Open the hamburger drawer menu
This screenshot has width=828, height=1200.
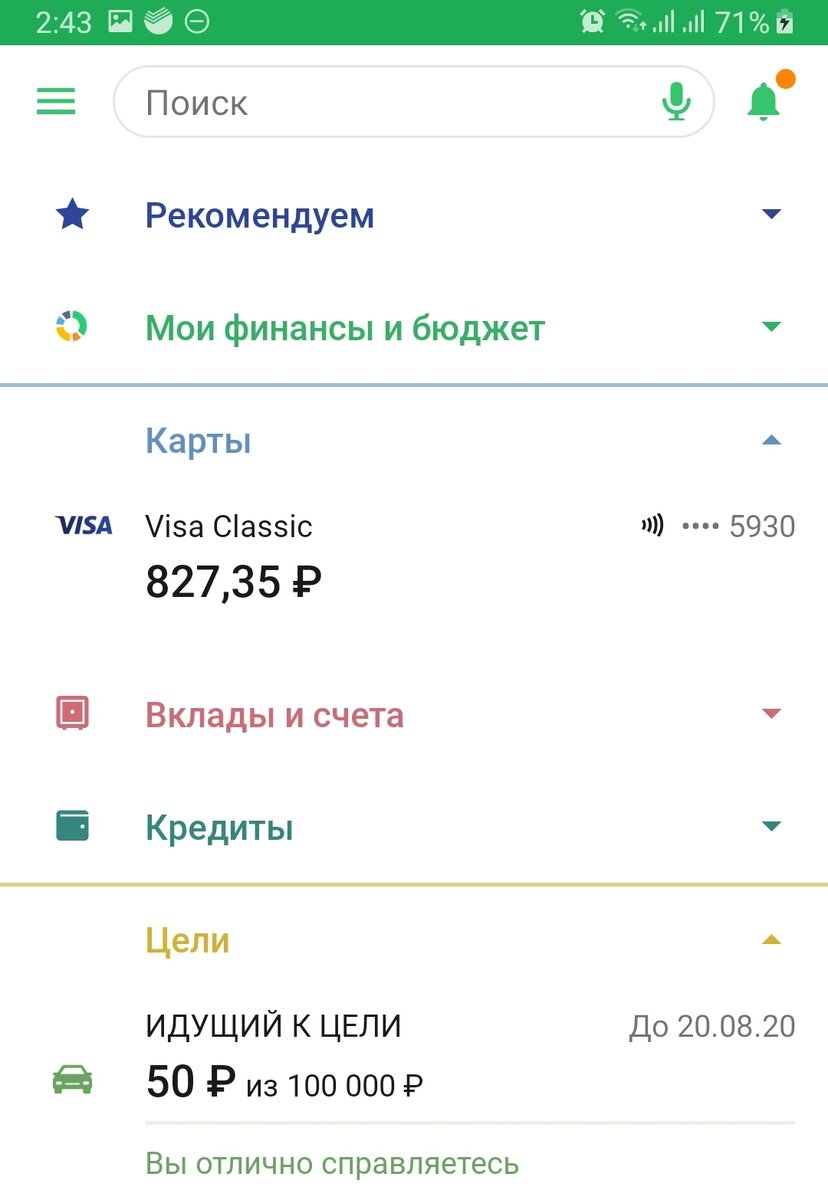point(56,102)
